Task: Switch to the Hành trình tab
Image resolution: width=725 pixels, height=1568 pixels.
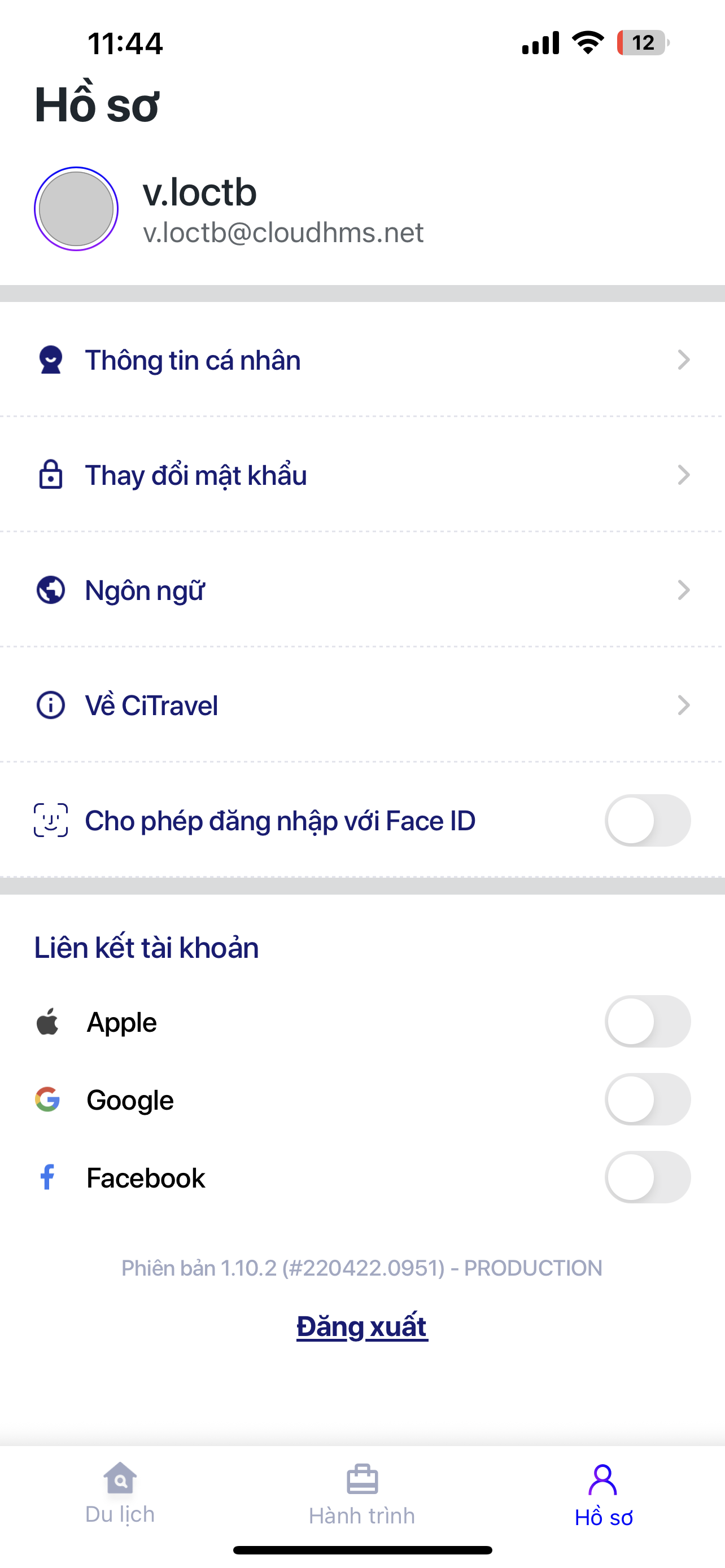Action: tap(362, 1493)
